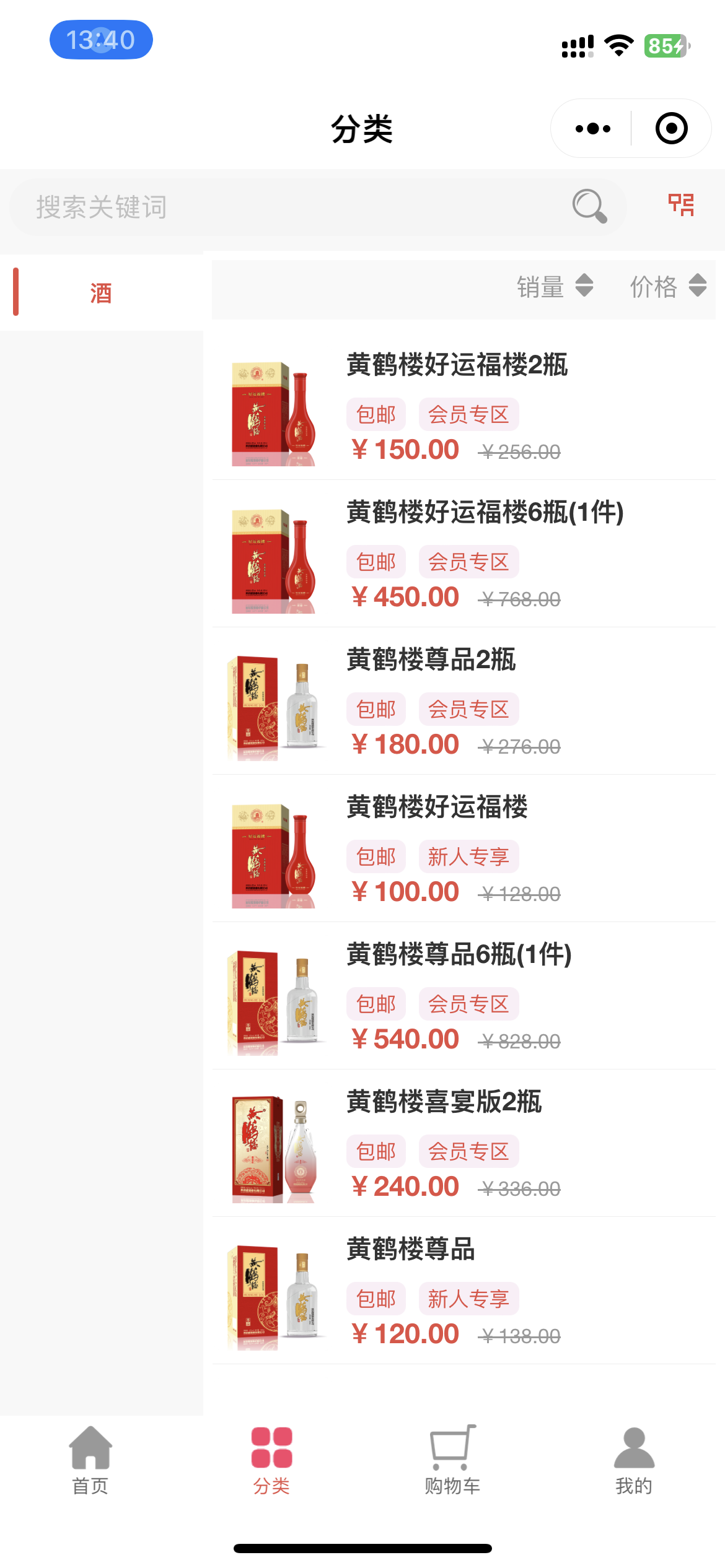Open the status bar time pill
Image resolution: width=725 pixels, height=1568 pixels.
coord(101,39)
